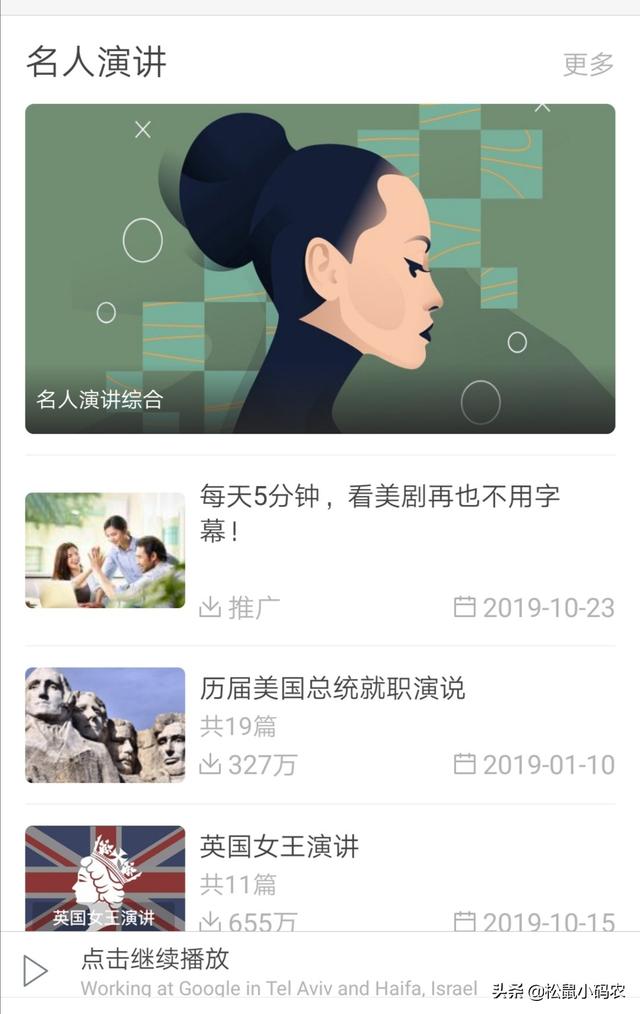
Task: Open 更多 for more celebrity speeches
Action: [588, 64]
